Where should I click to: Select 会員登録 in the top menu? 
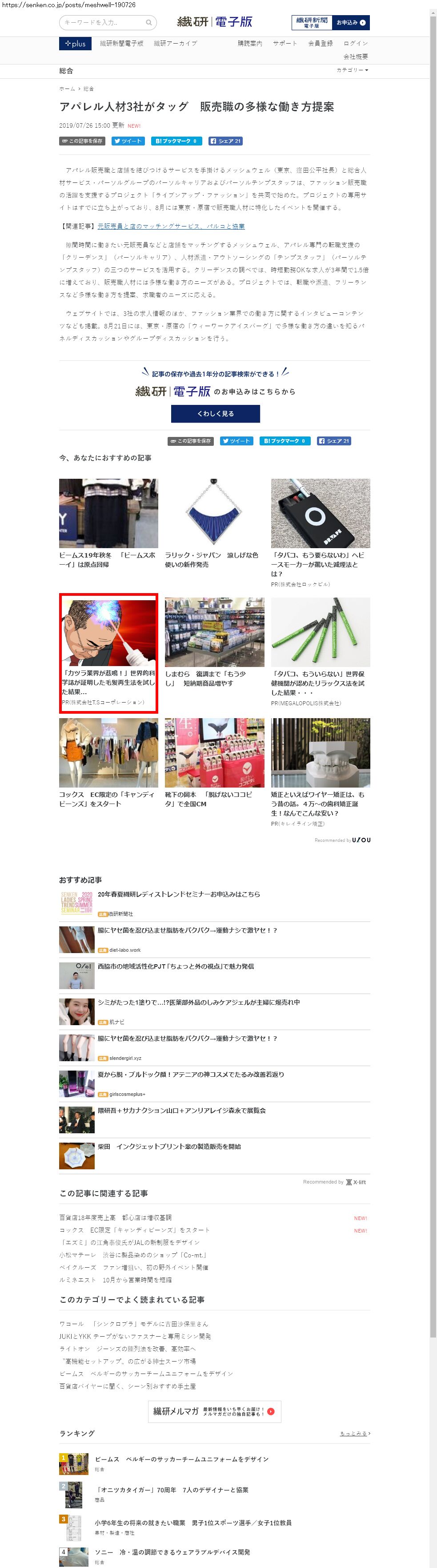point(321,44)
